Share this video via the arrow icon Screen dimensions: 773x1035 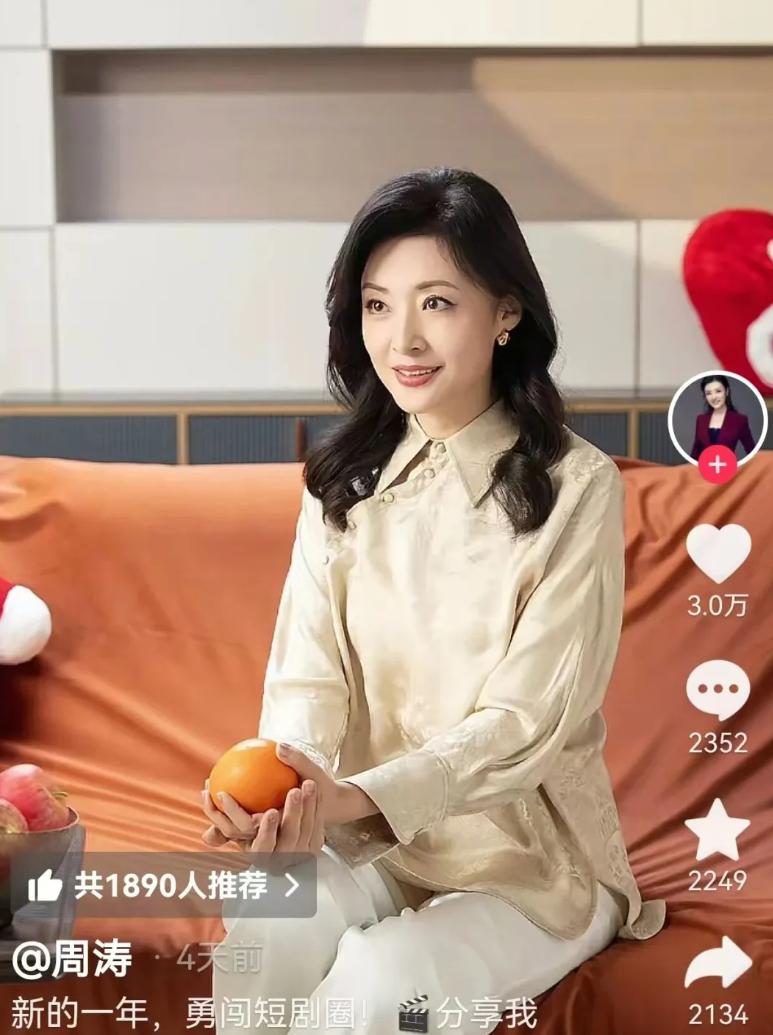point(718,962)
